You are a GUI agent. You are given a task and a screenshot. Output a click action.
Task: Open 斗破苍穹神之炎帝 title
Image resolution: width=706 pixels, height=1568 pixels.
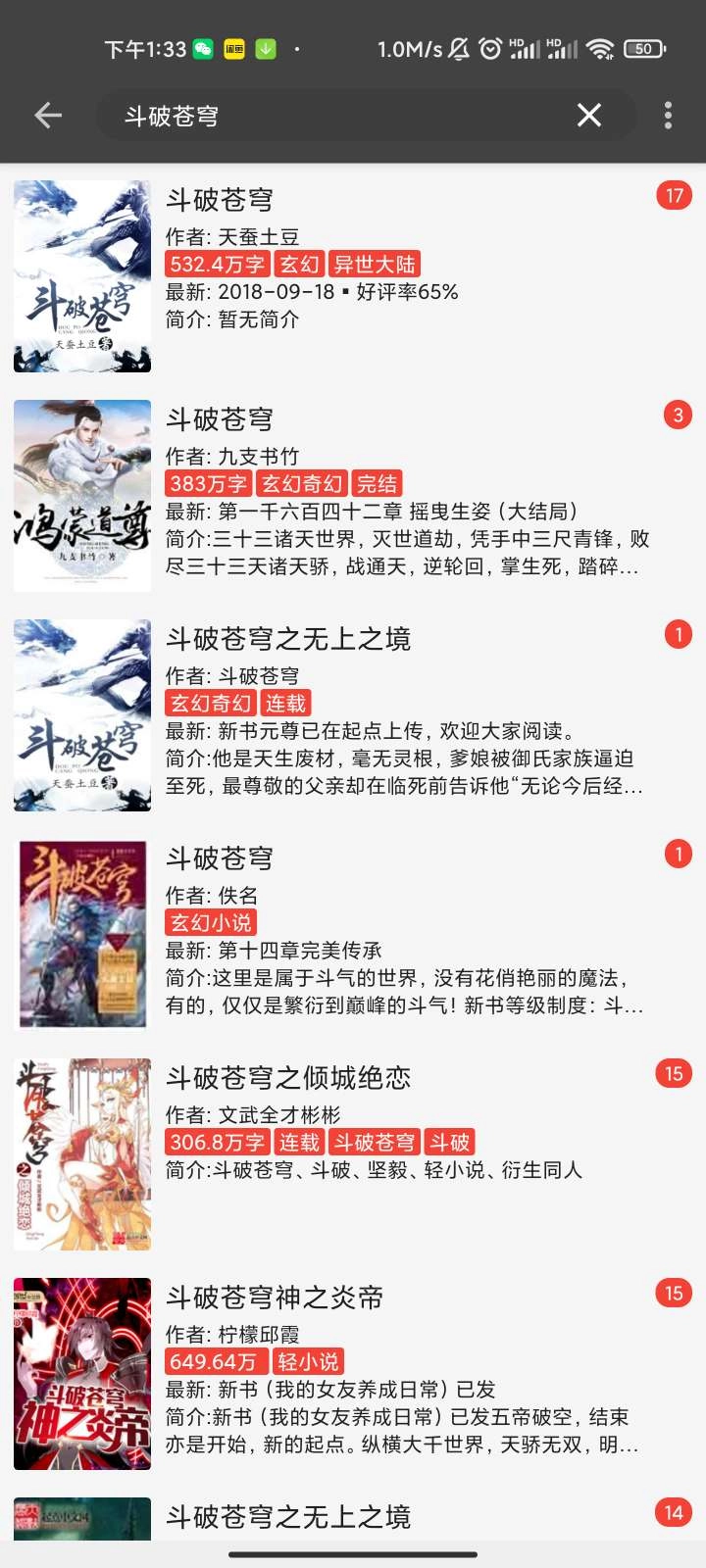point(277,1296)
